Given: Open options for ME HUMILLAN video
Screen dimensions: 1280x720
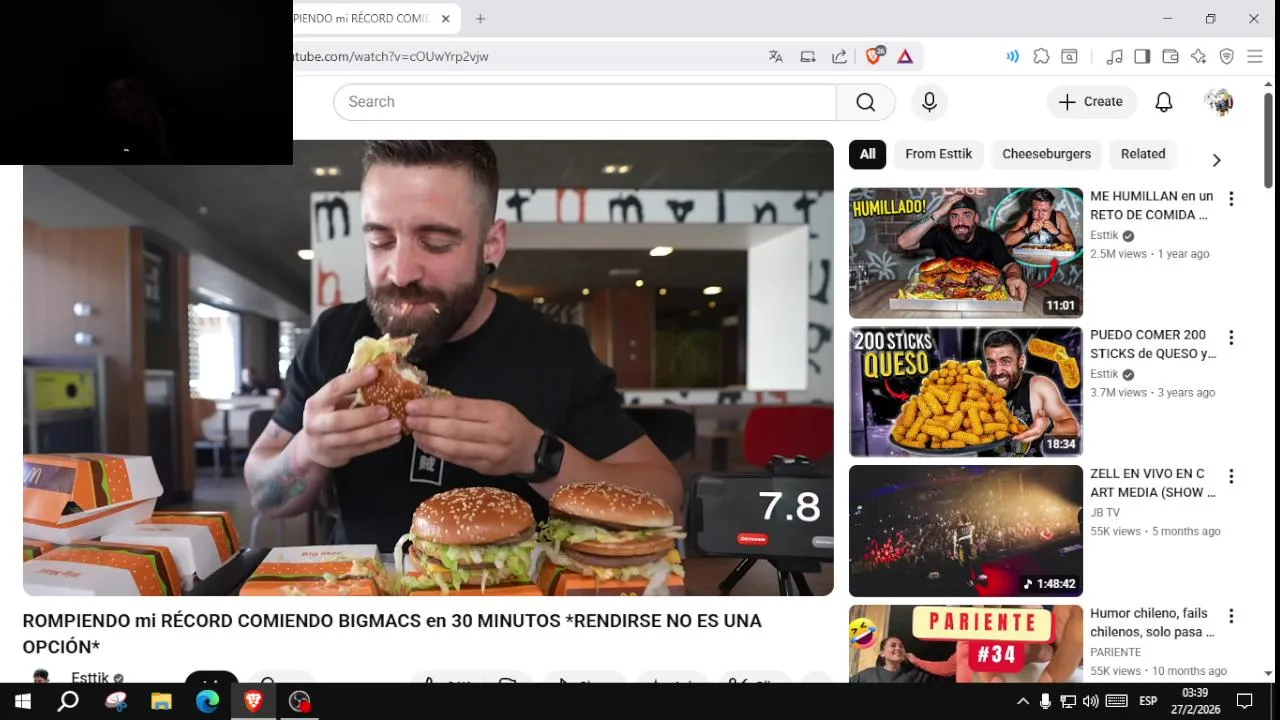Looking at the screenshot, I should 1231,199.
